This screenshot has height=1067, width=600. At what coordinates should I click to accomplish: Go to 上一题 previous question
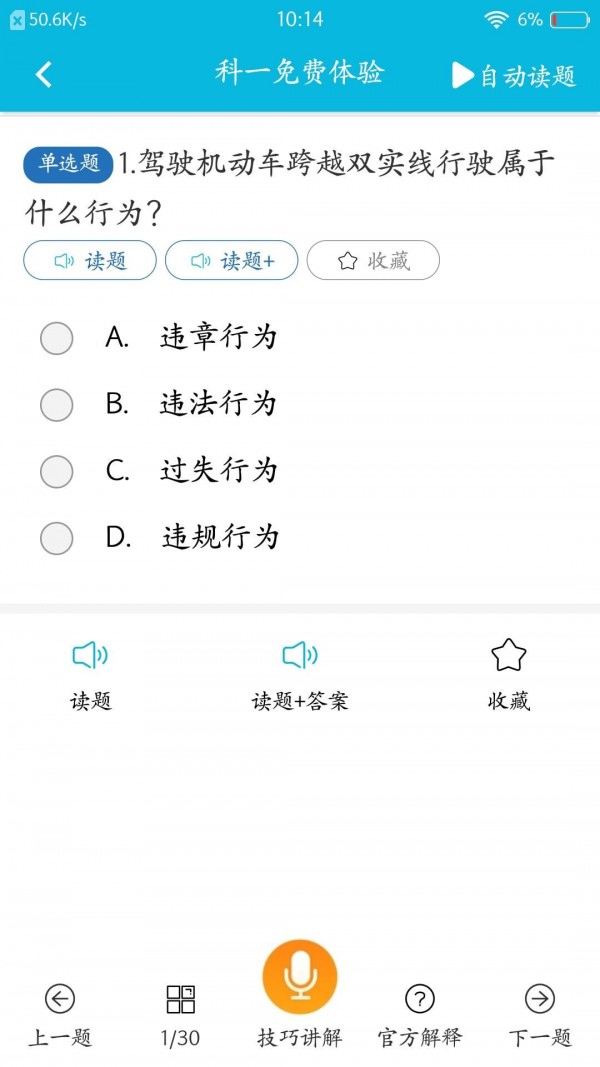coord(60,1014)
